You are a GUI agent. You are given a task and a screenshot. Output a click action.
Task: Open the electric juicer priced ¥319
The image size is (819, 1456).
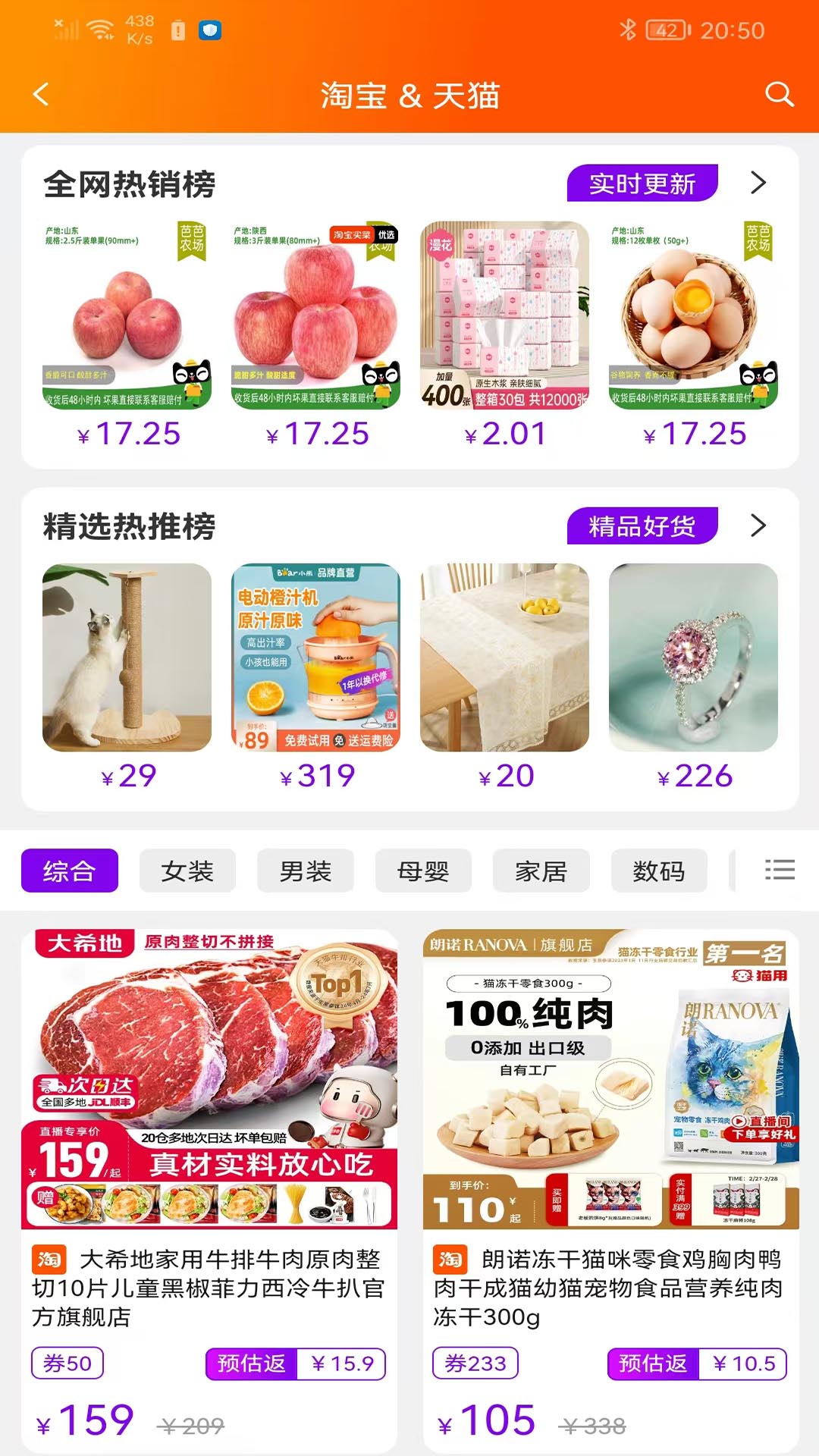pos(315,658)
